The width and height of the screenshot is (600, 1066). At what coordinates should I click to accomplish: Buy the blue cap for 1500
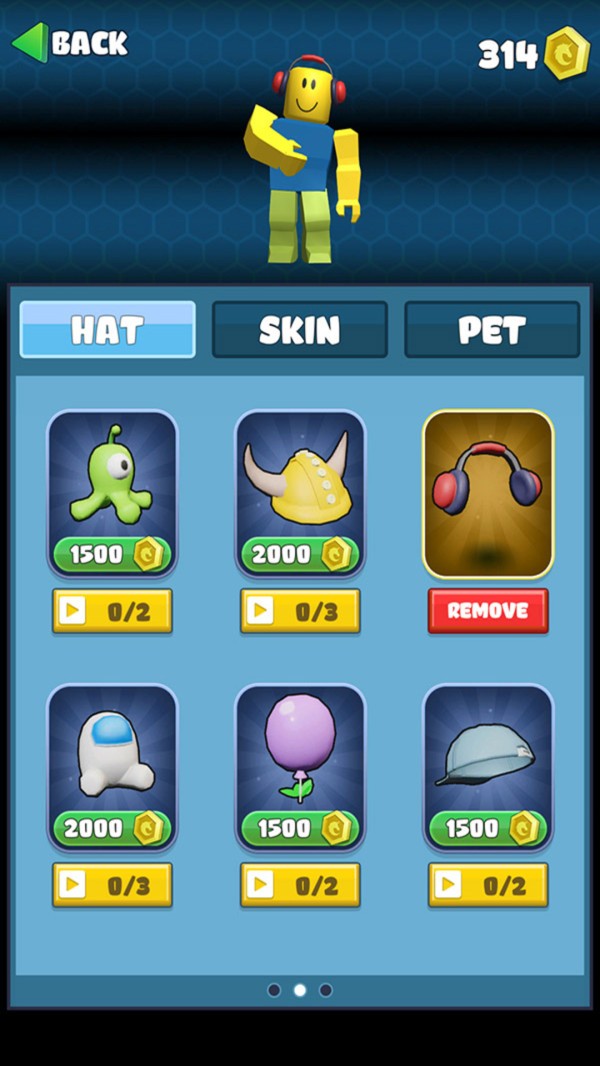pyautogui.click(x=488, y=828)
